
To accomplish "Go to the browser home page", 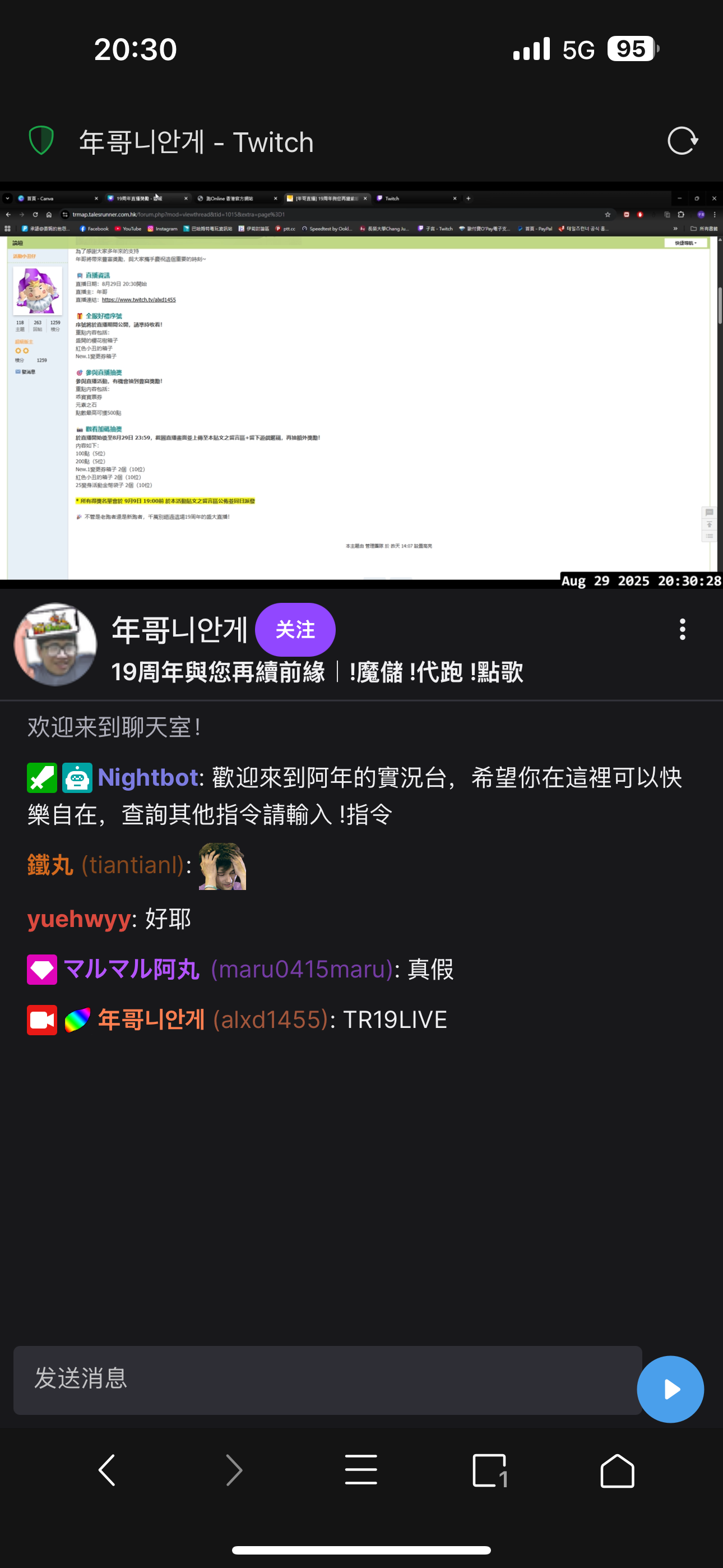I will pos(617,1470).
